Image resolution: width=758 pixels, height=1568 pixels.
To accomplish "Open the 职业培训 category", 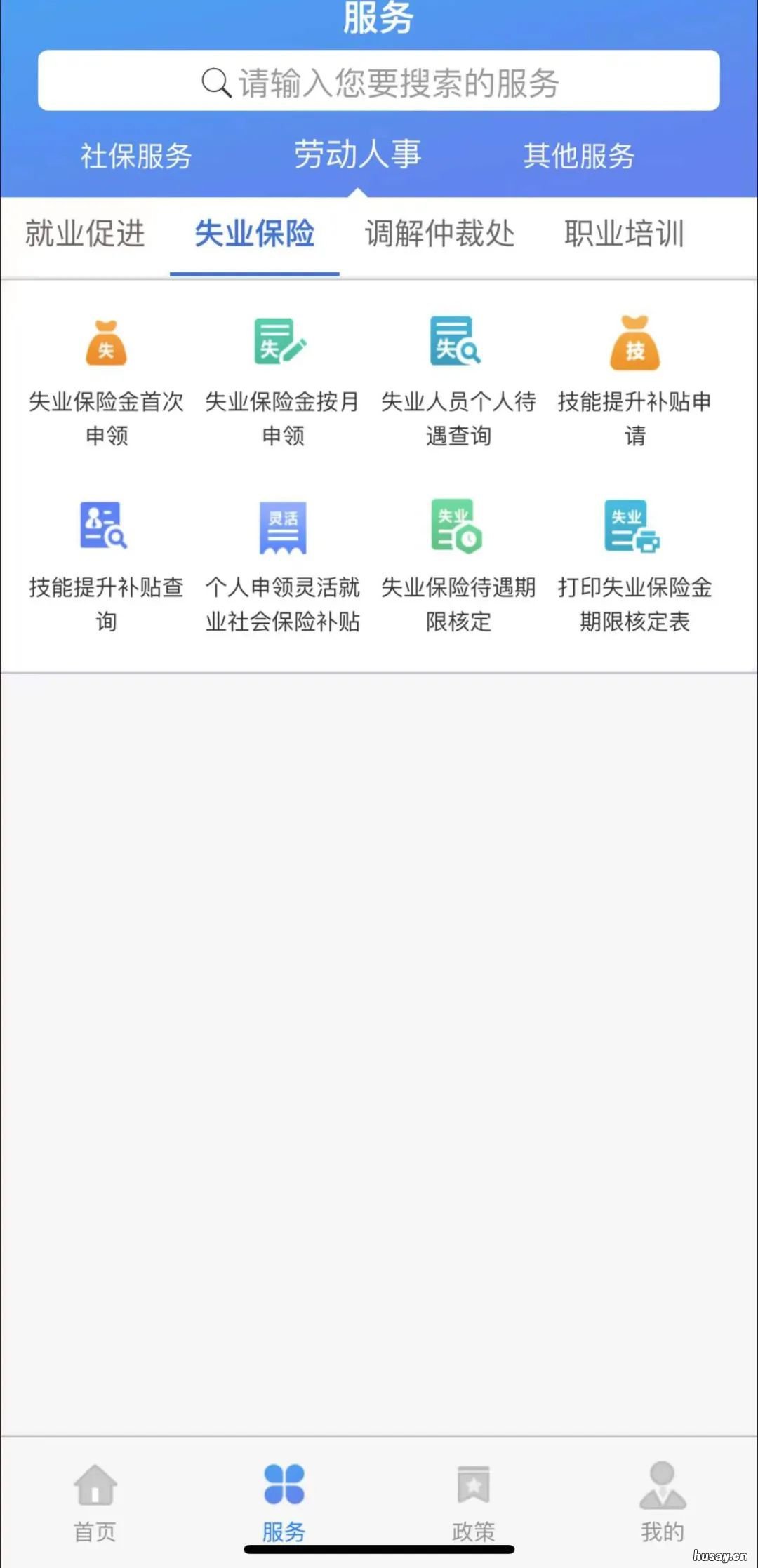I will click(623, 234).
